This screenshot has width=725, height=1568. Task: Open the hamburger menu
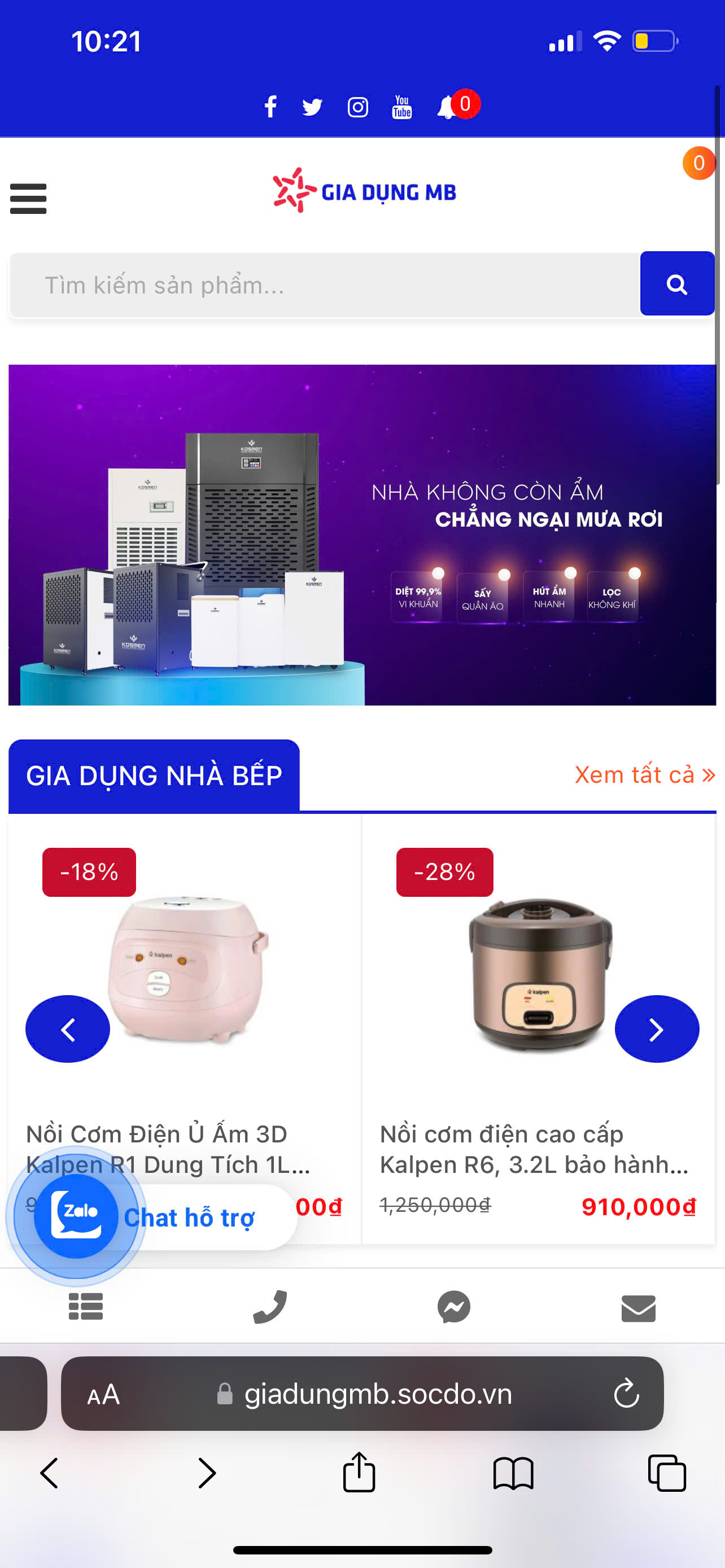pos(29,199)
